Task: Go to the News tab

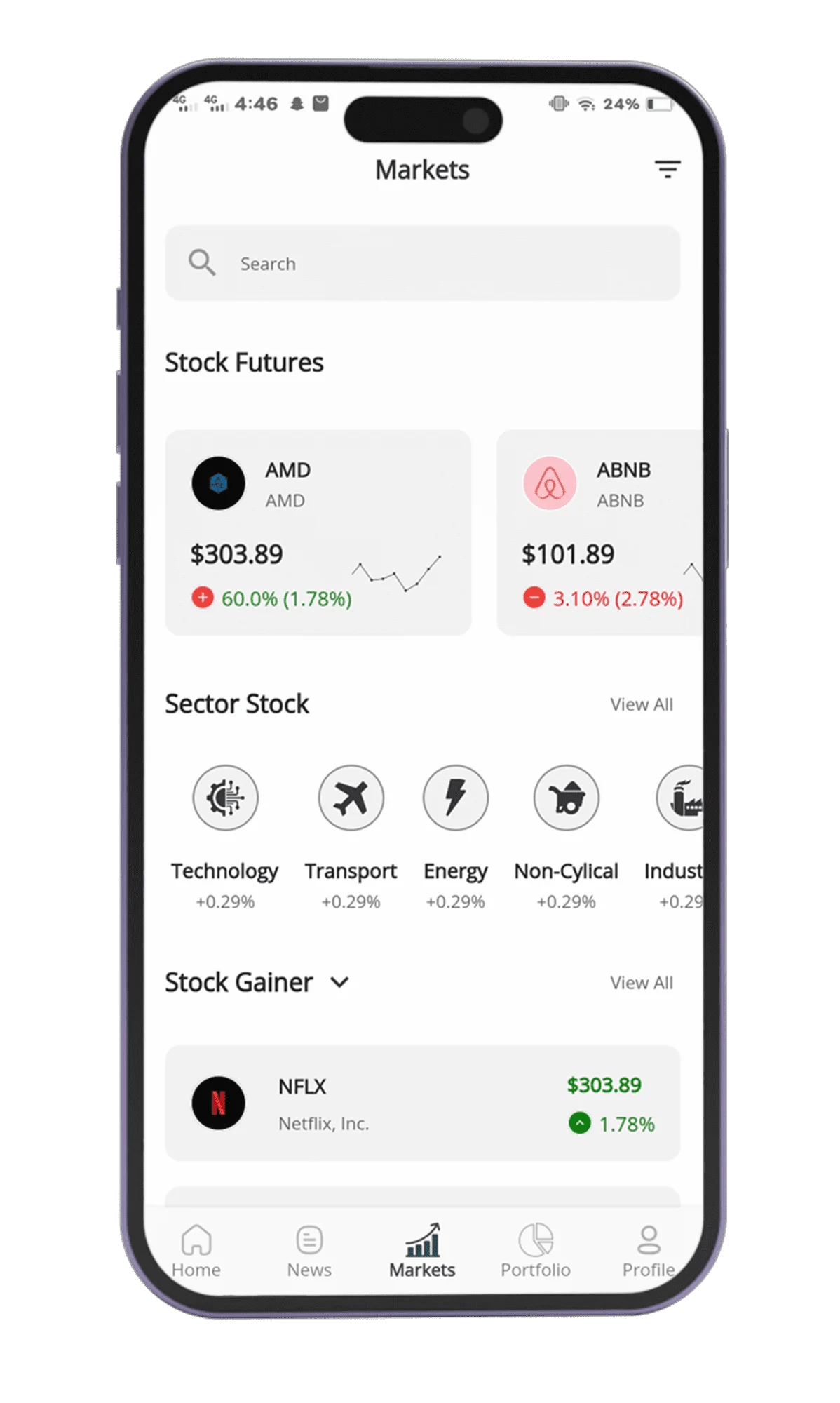Action: (309, 1251)
